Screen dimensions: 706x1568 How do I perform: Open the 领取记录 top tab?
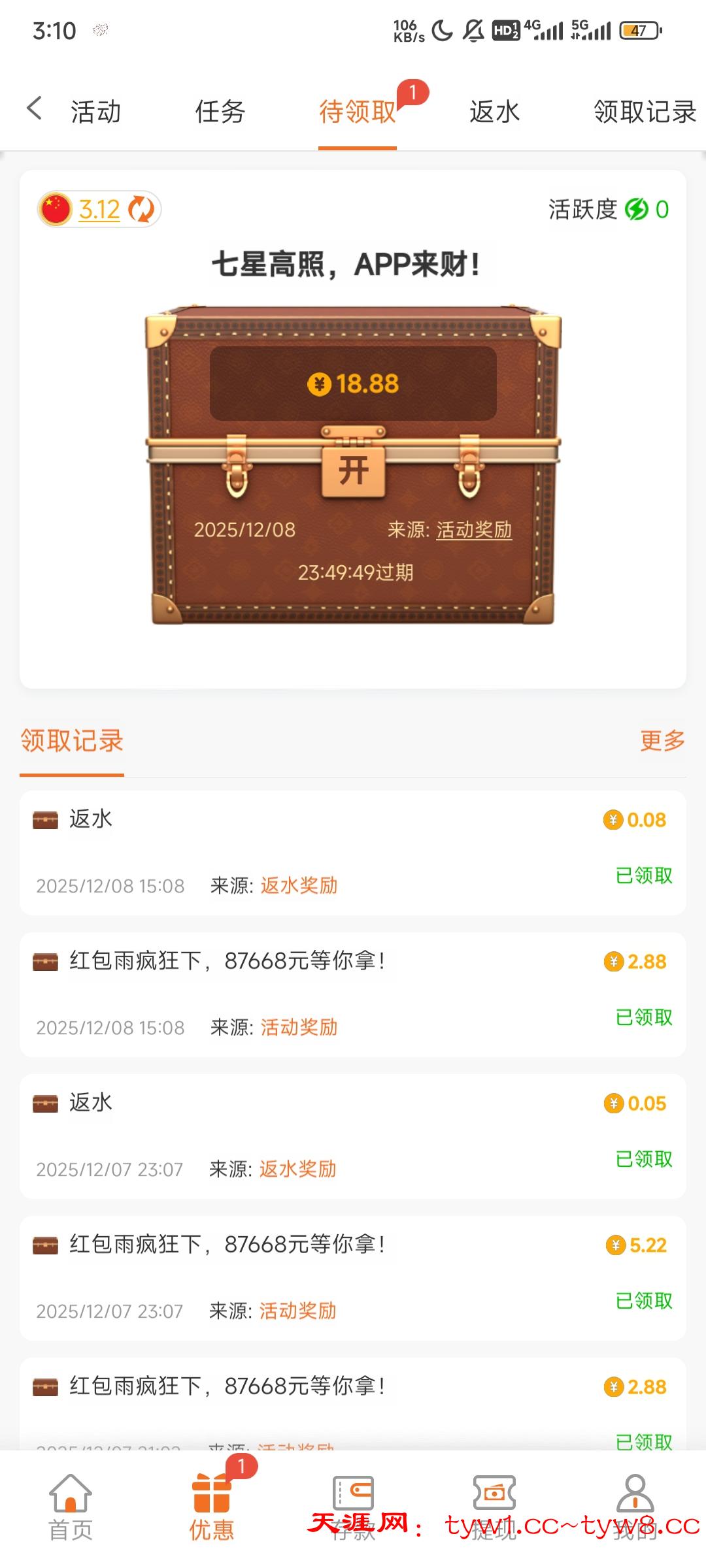[x=645, y=112]
